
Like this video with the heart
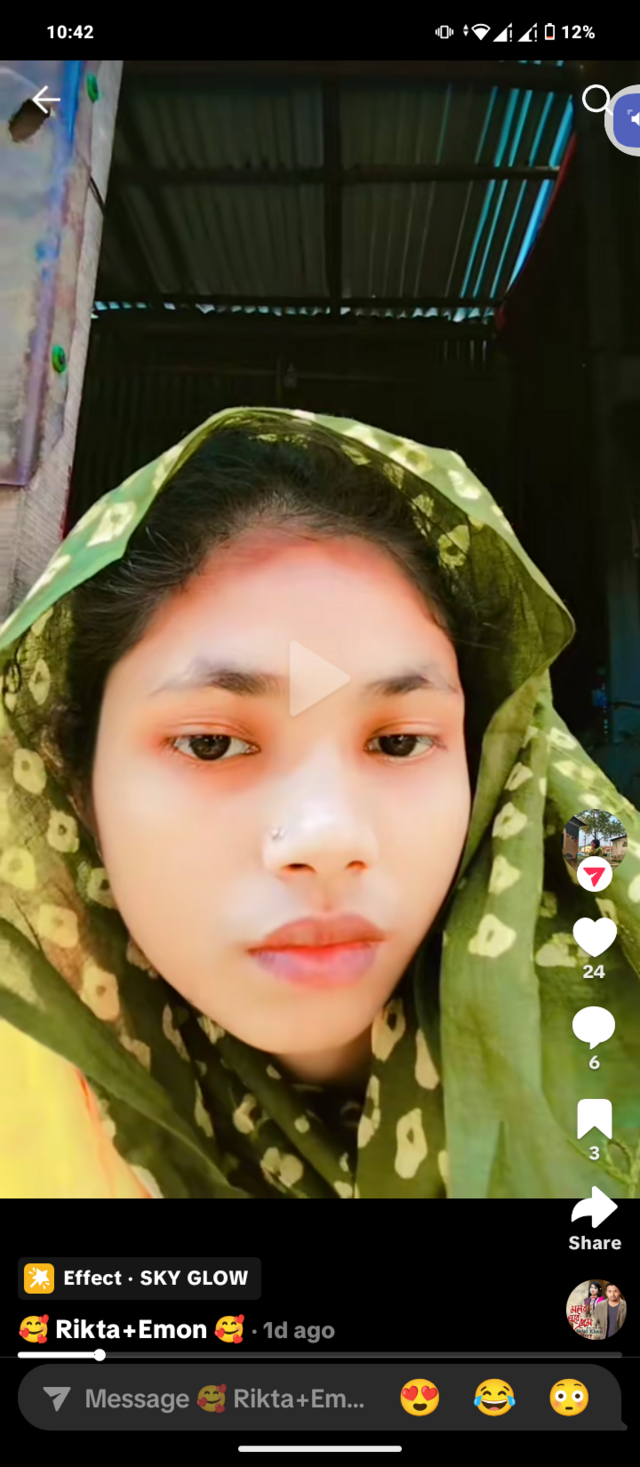pos(595,938)
